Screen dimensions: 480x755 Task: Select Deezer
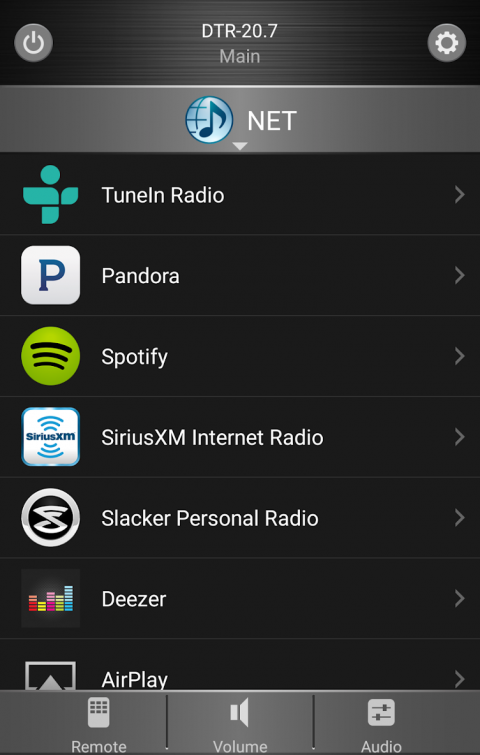(240, 599)
